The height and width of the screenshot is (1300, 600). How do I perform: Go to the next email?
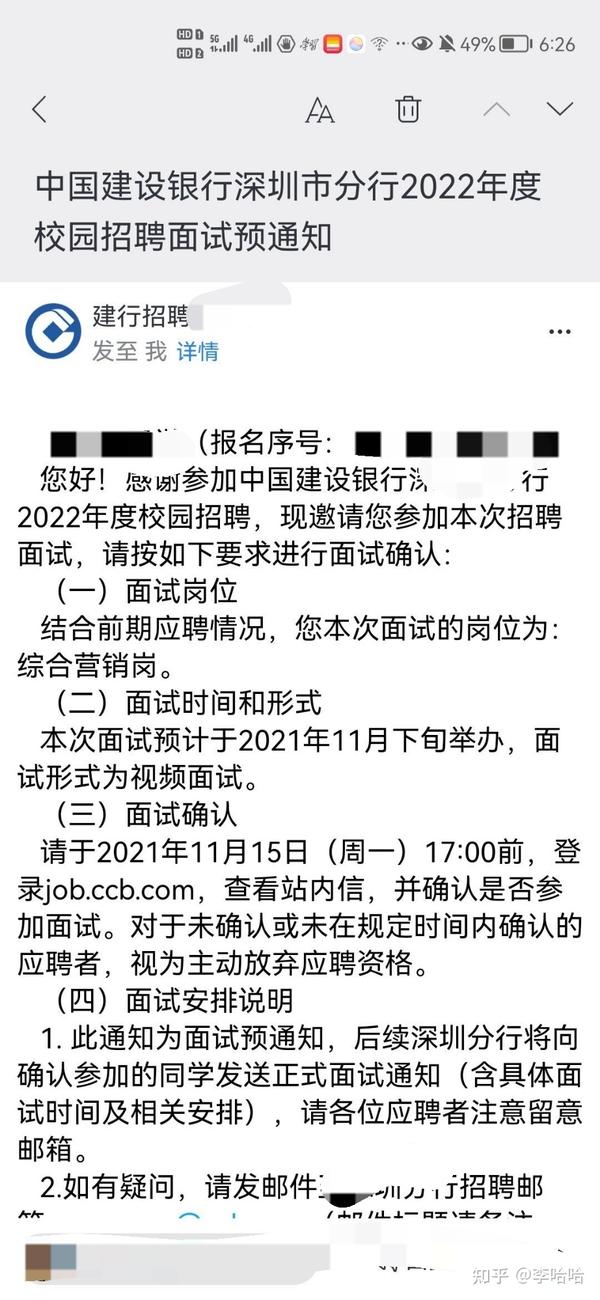pyautogui.click(x=559, y=109)
